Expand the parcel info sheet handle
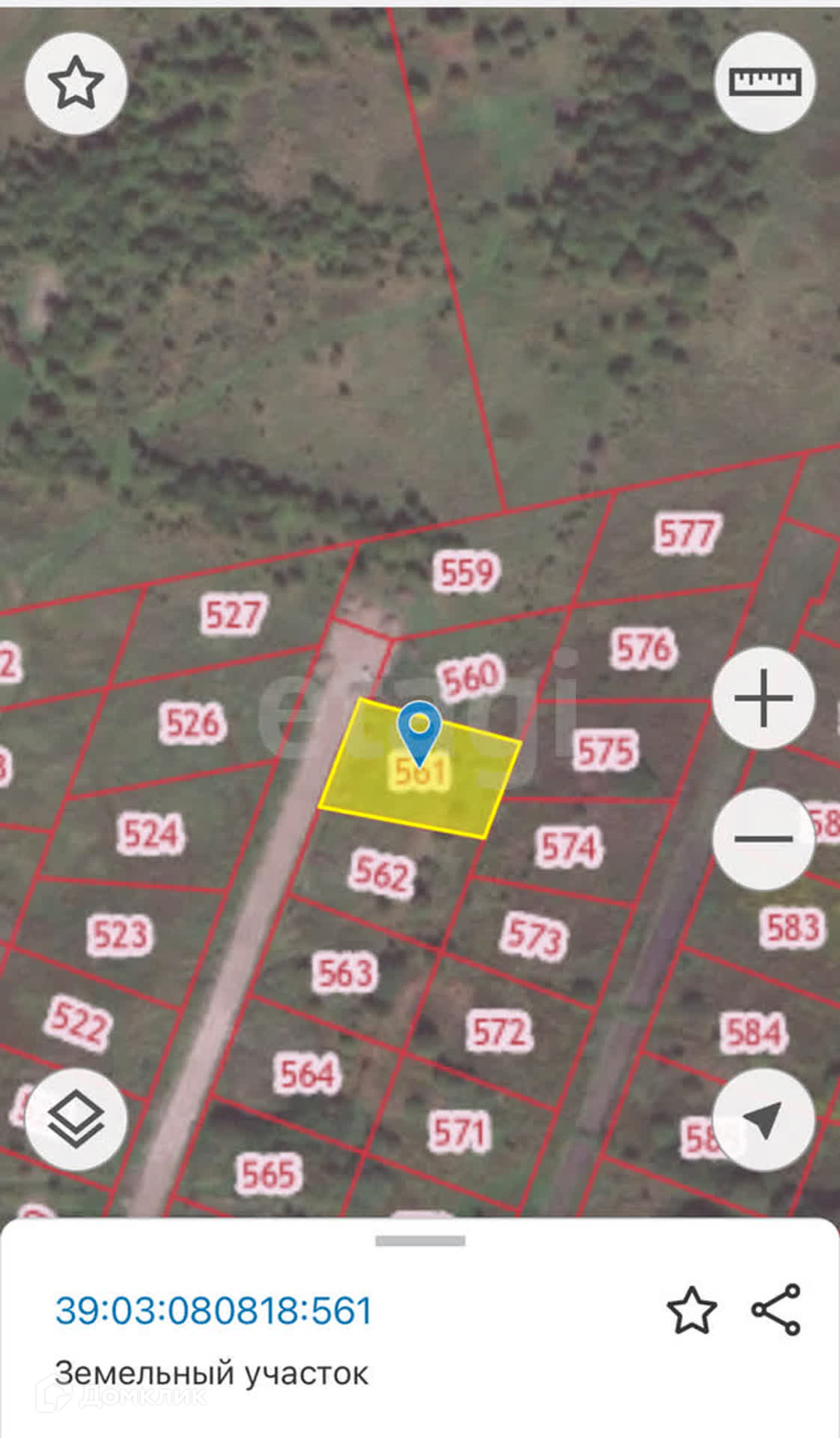Viewport: 840px width, 1438px height. click(x=420, y=1241)
